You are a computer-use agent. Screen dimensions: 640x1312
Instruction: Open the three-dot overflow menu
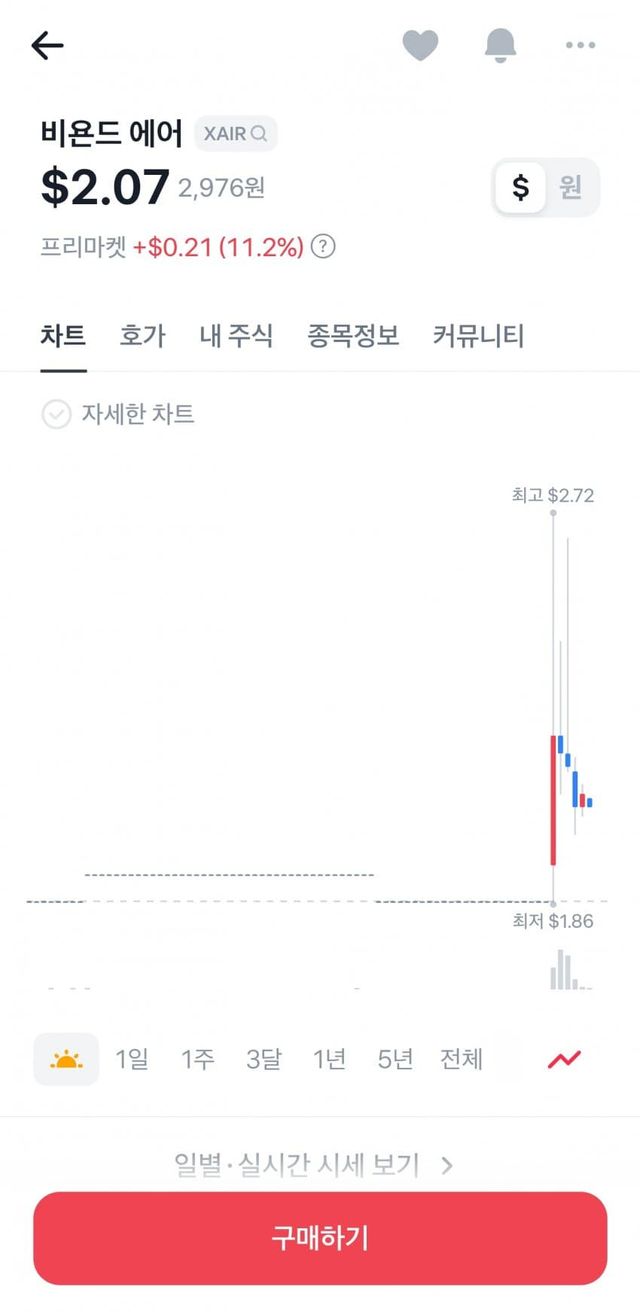[x=580, y=45]
